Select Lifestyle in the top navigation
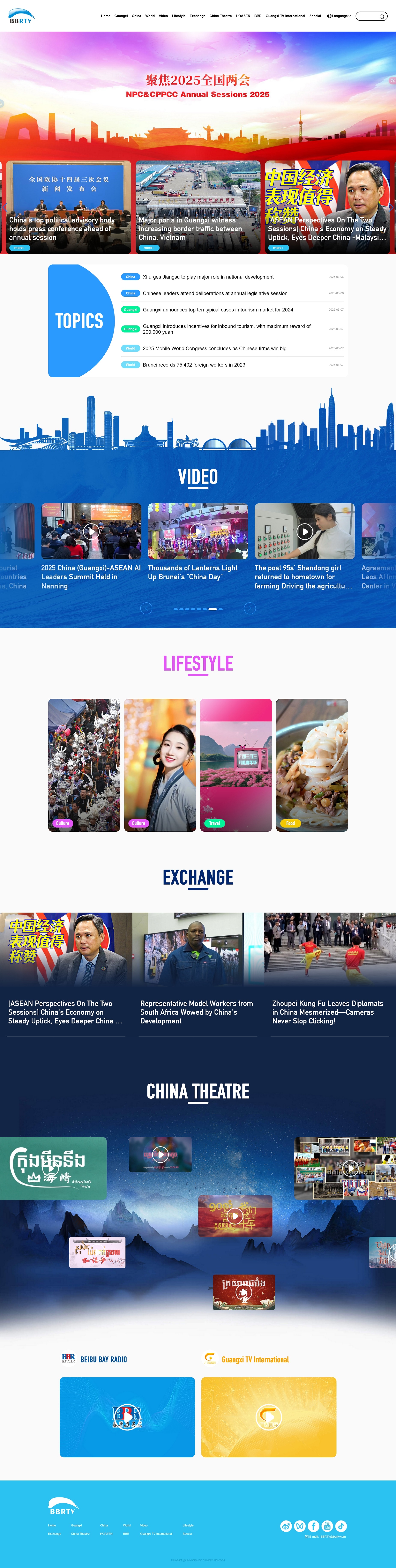This screenshot has height=1568, width=396. (x=179, y=16)
